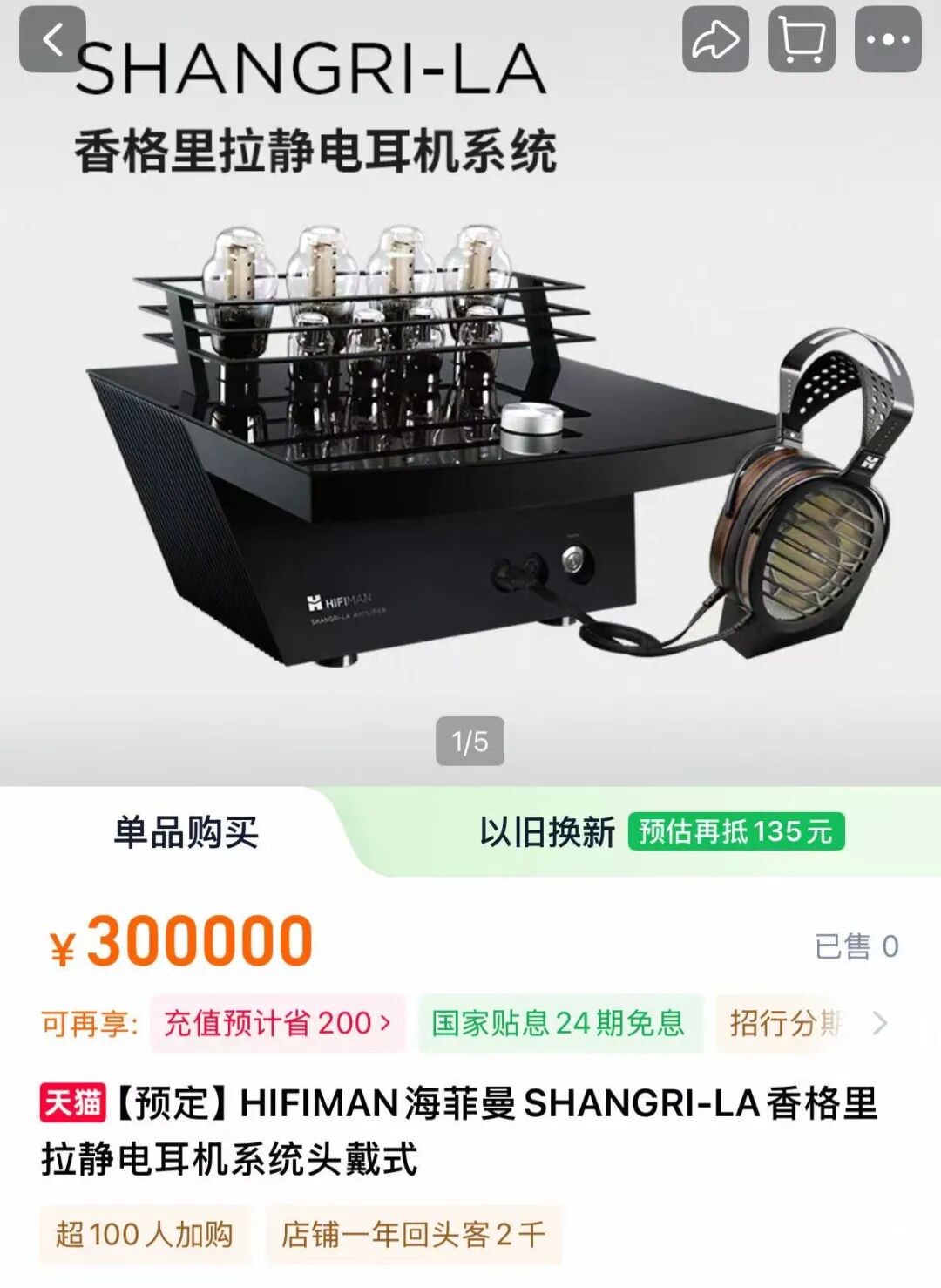Tap the 国家贴息24期免息 chip
The height and width of the screenshot is (1288, 941).
click(559, 1023)
